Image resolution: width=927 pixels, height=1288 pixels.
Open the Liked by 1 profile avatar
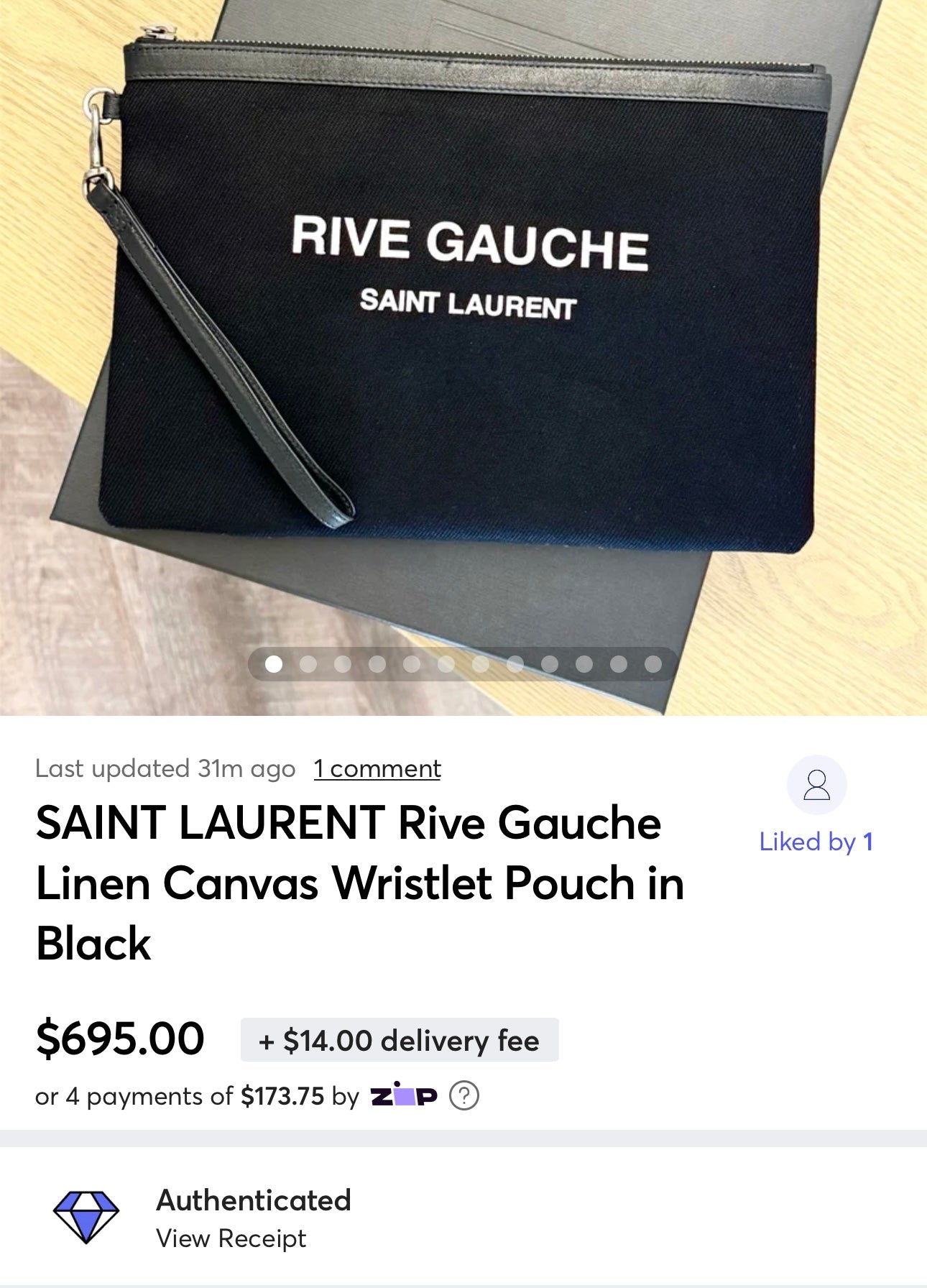816,785
